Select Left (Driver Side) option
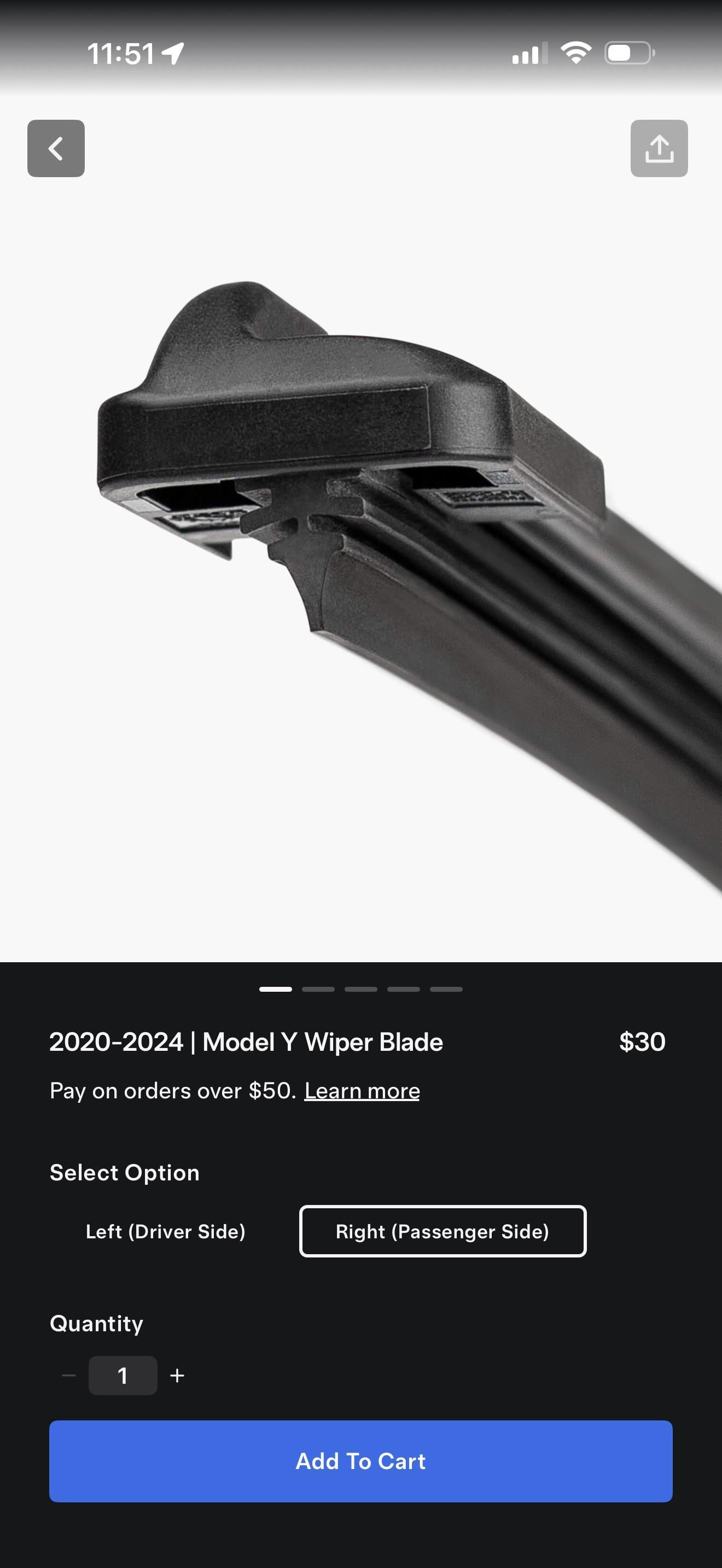Image resolution: width=722 pixels, height=1568 pixels. tap(166, 1231)
